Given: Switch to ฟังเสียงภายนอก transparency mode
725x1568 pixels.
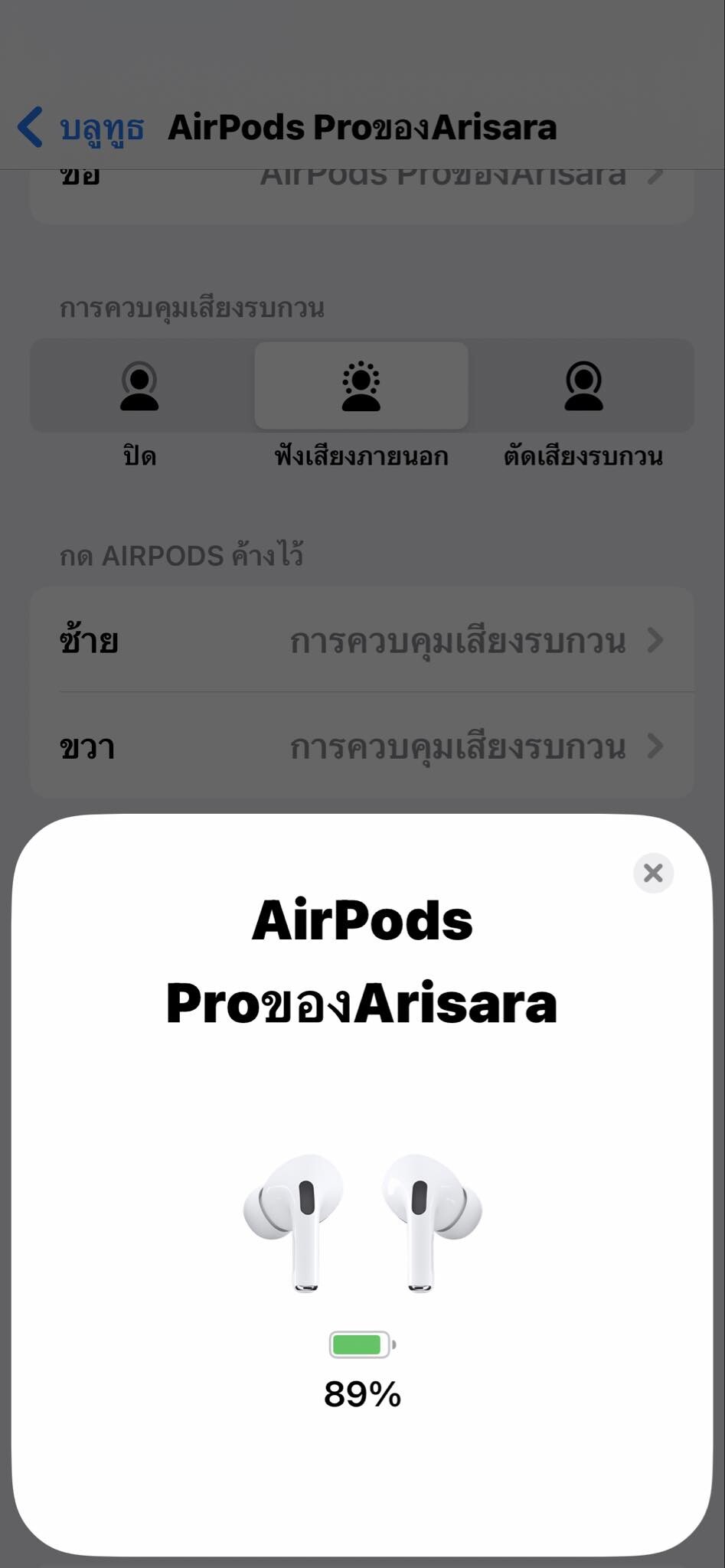Looking at the screenshot, I should point(361,386).
